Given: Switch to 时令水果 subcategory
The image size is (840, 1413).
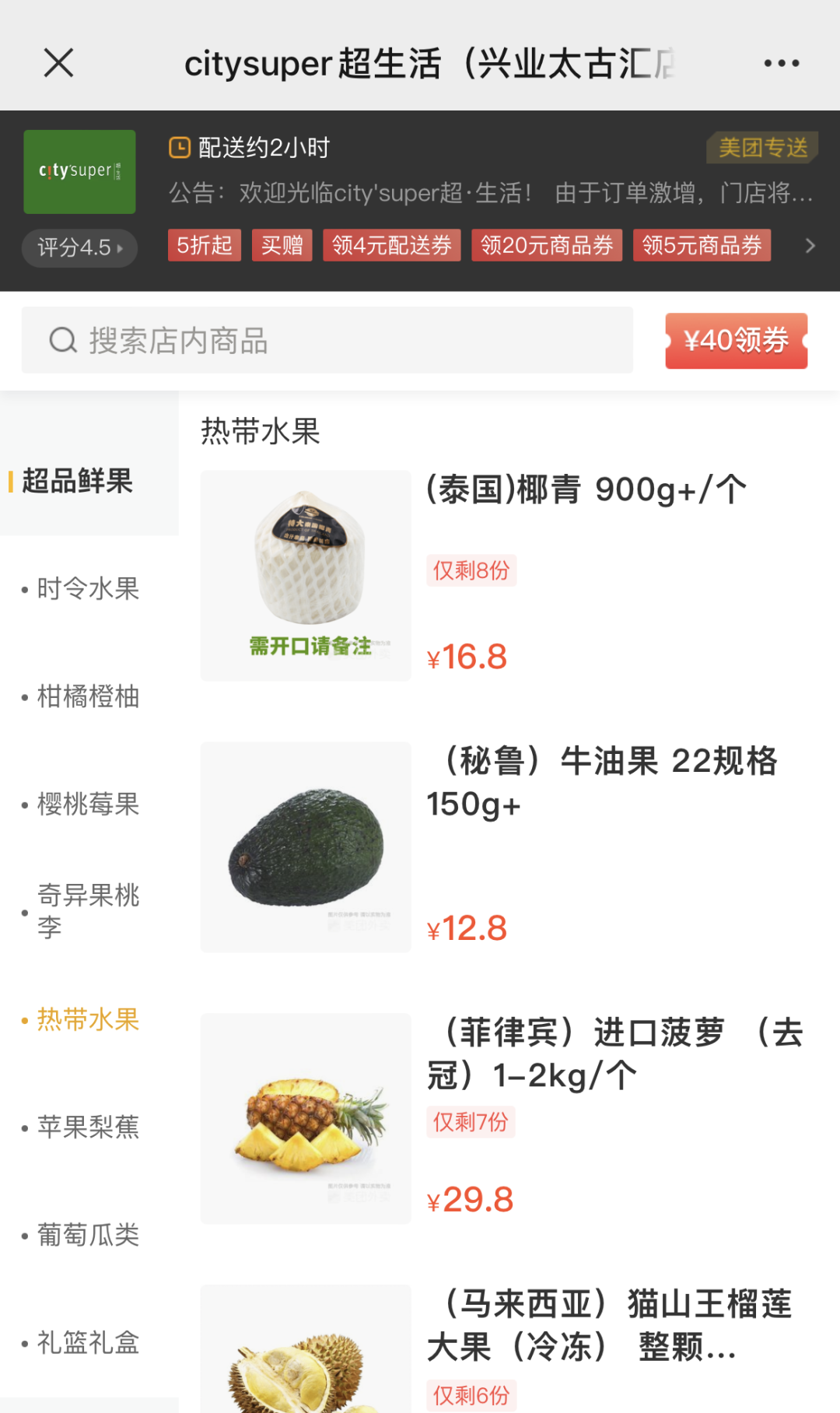Looking at the screenshot, I should point(88,588).
